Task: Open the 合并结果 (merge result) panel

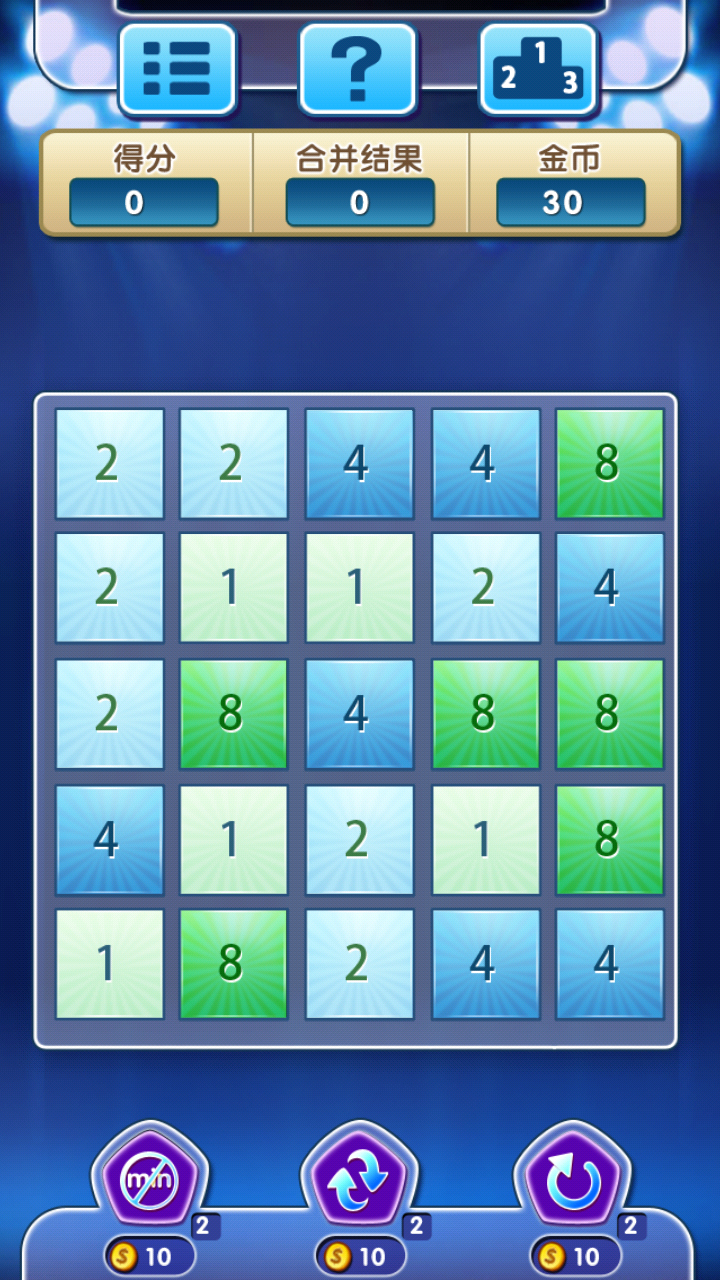Action: pyautogui.click(x=359, y=202)
